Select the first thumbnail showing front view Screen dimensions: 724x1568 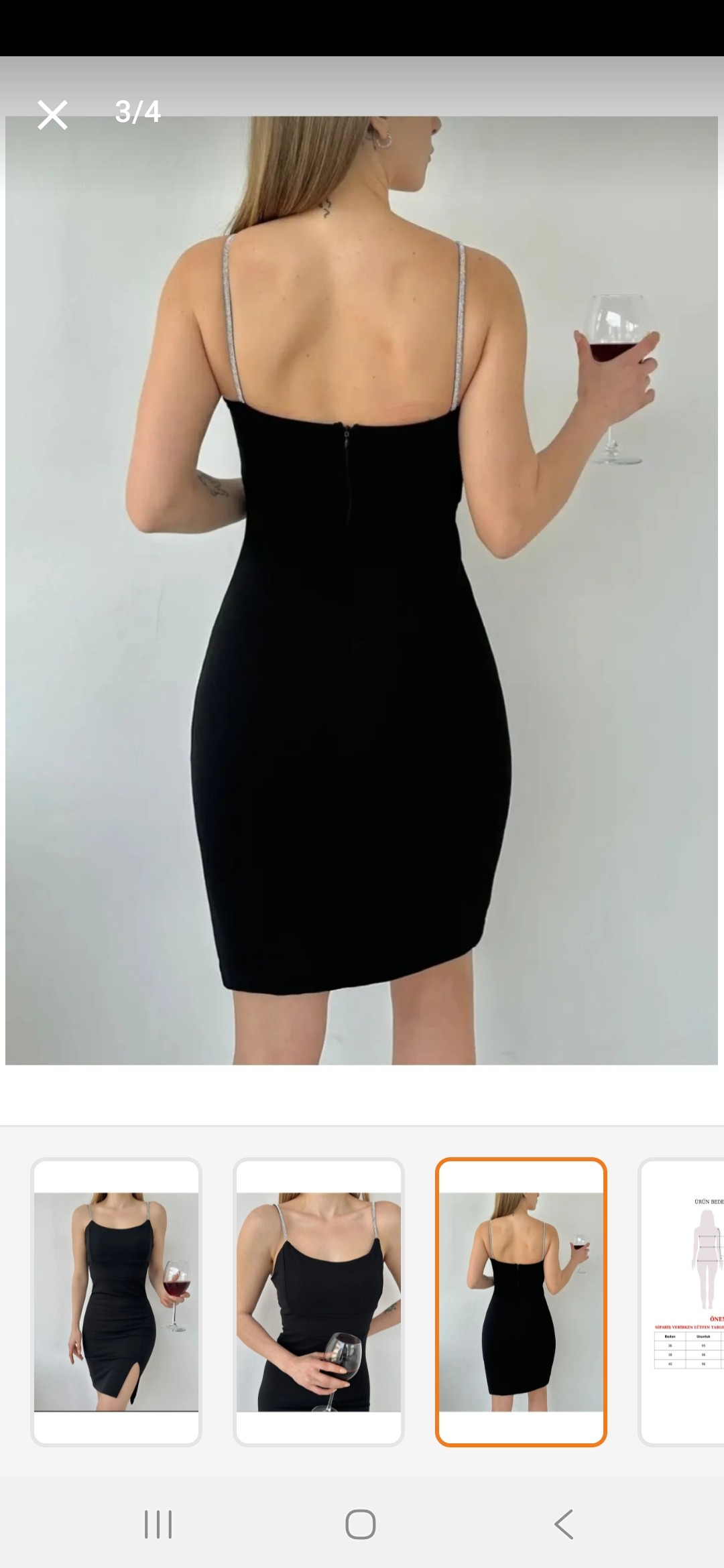coord(116,1301)
